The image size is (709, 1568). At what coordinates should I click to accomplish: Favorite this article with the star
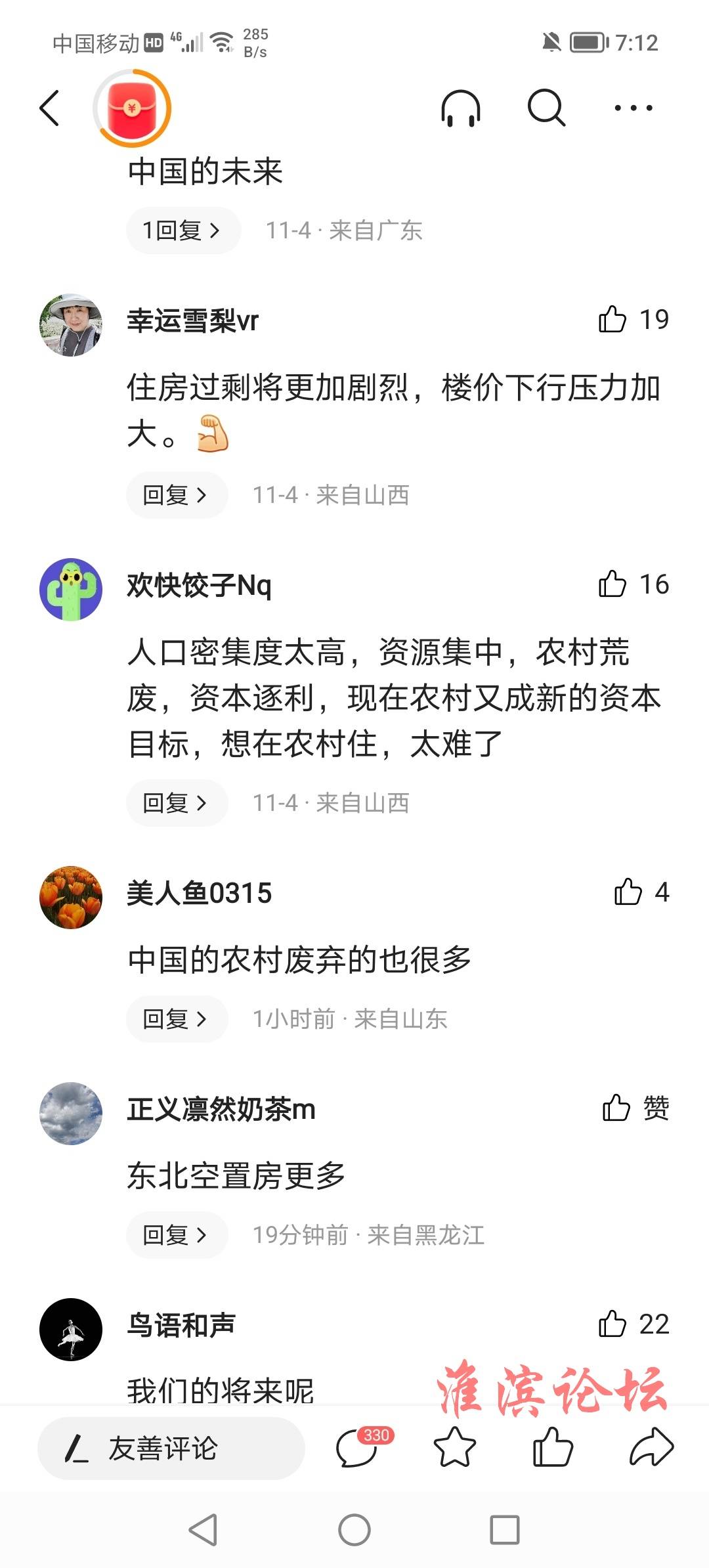(x=454, y=1448)
